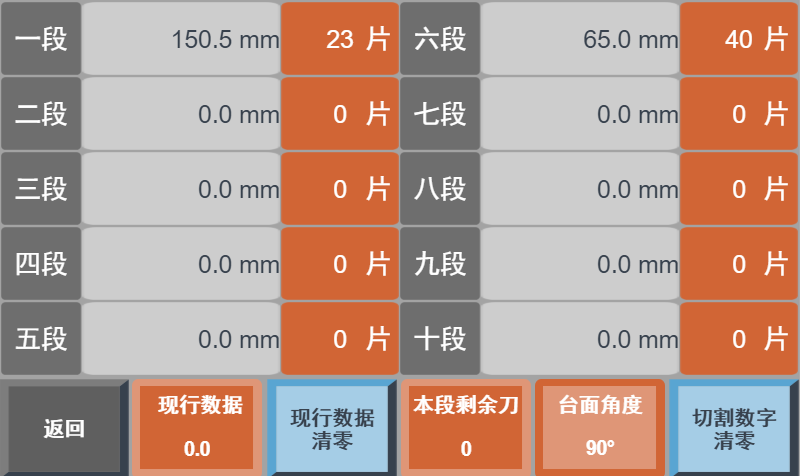Change the 六段 piece count showing 40 片
Image resolution: width=800 pixels, height=476 pixels.
click(x=739, y=39)
